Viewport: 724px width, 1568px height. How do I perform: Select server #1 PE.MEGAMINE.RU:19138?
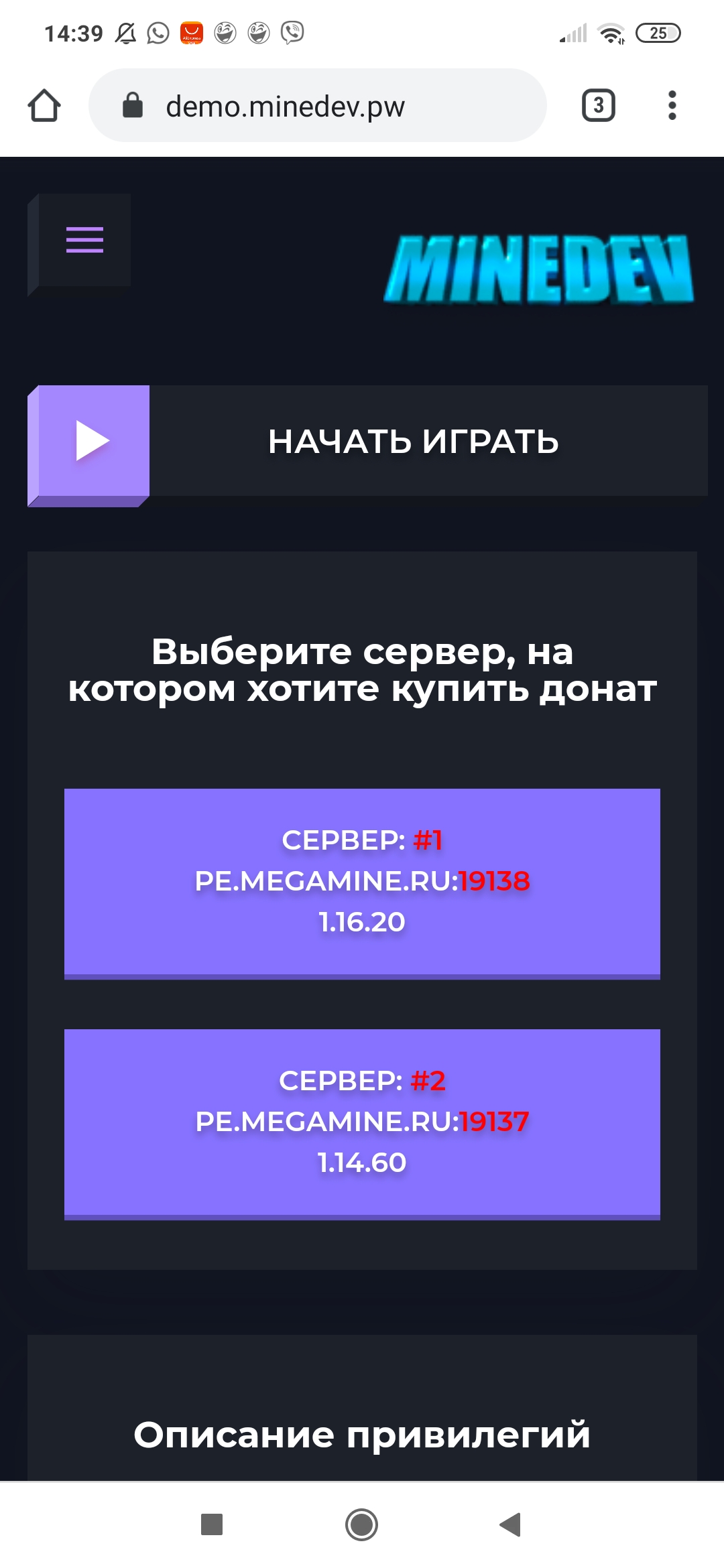[x=362, y=882]
